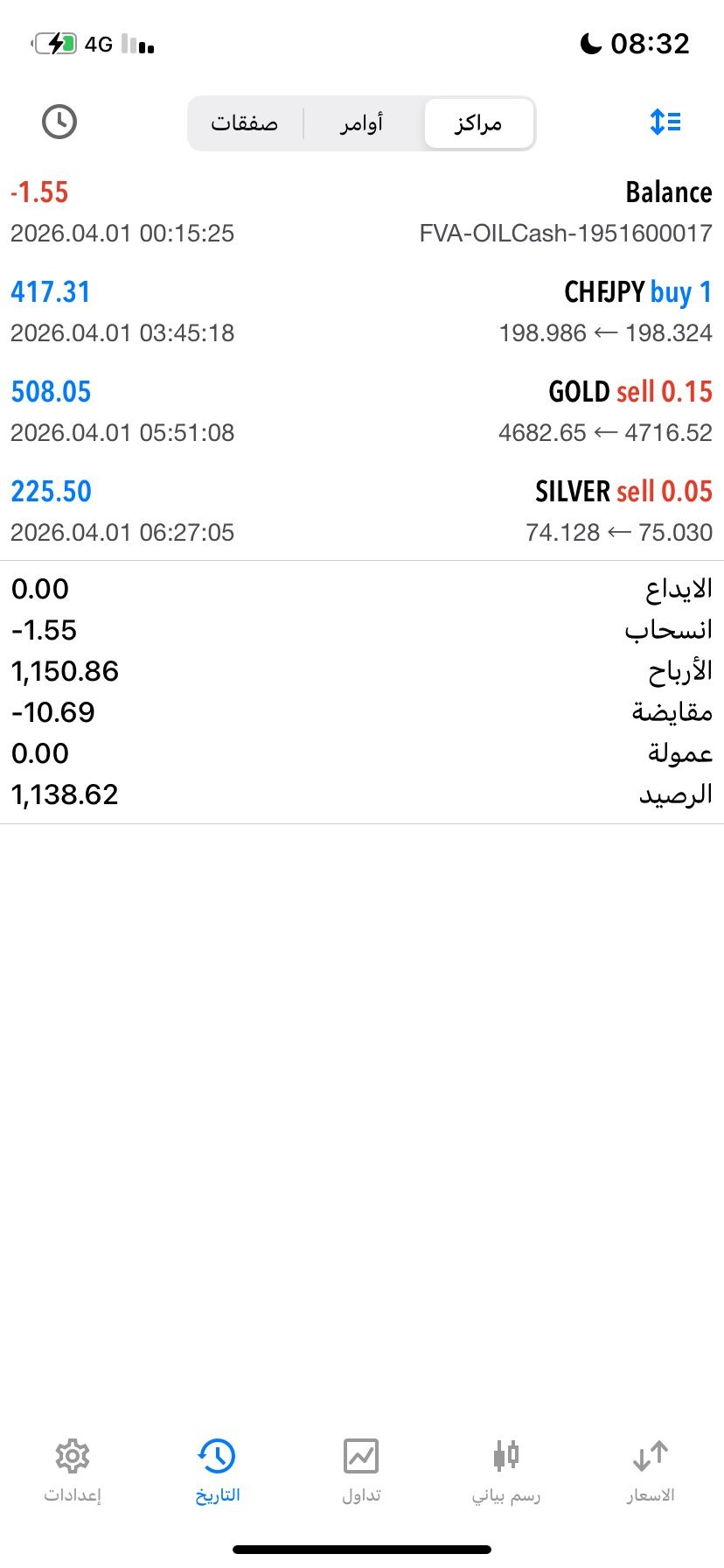Open the sort options icon

[665, 122]
